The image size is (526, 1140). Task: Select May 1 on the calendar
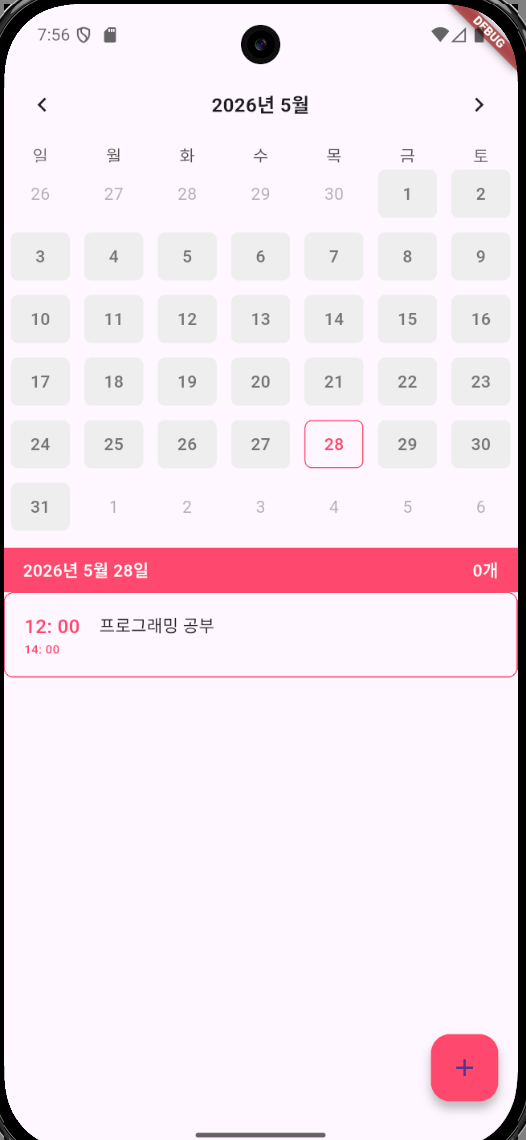click(x=407, y=194)
